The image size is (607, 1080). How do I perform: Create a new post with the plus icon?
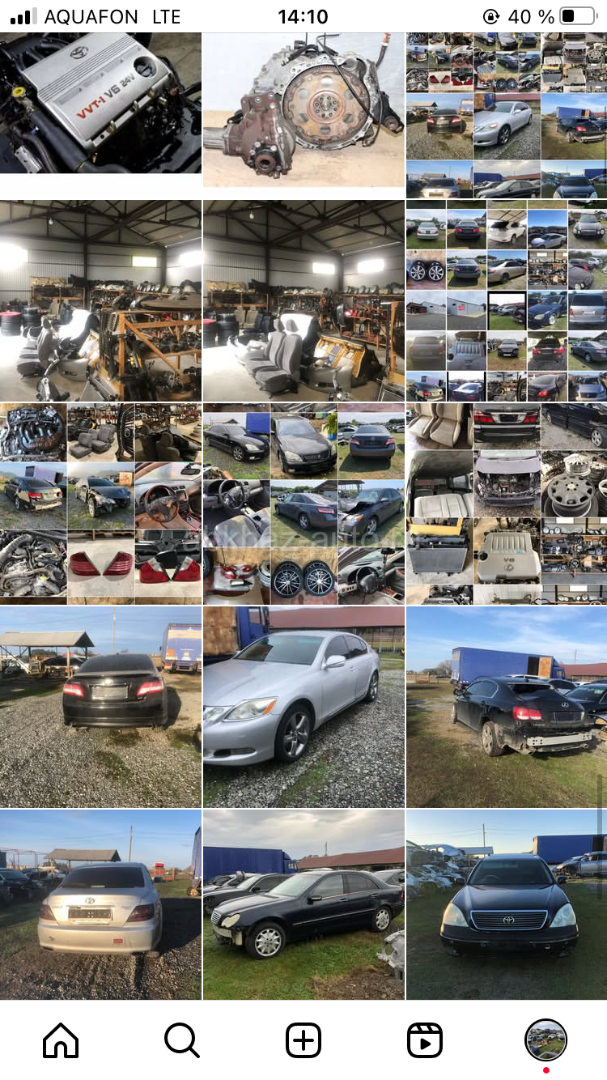pyautogui.click(x=303, y=1041)
